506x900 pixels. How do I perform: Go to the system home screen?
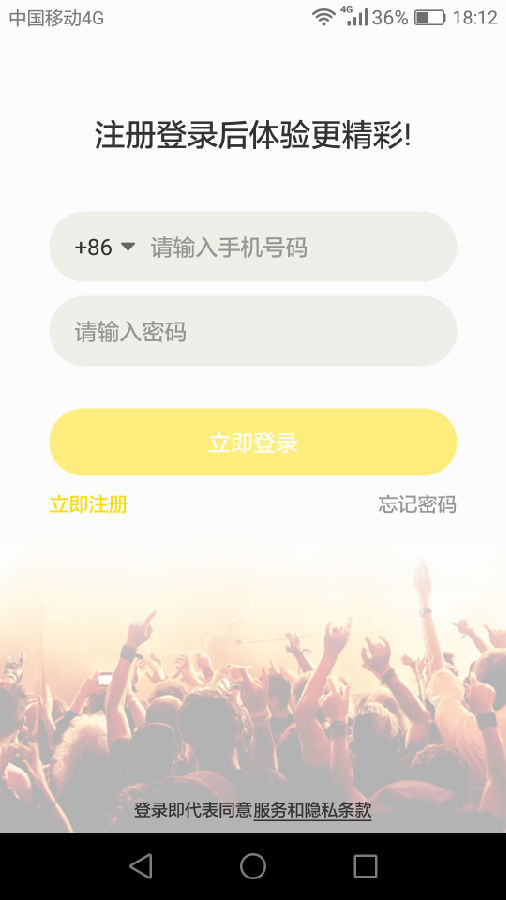[253, 866]
